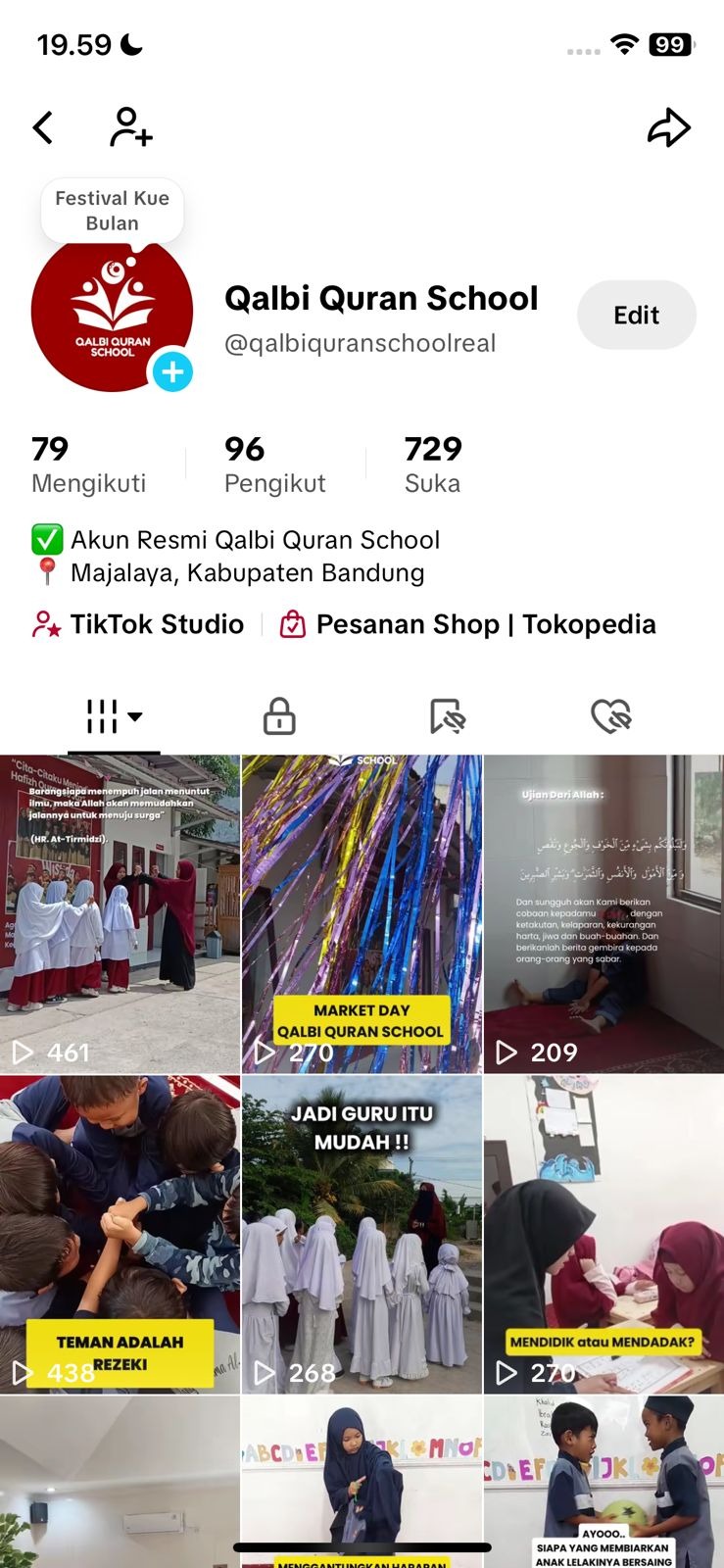This screenshot has height=1568, width=724.
Task: Switch to the private videos lock tab
Action: 279,716
